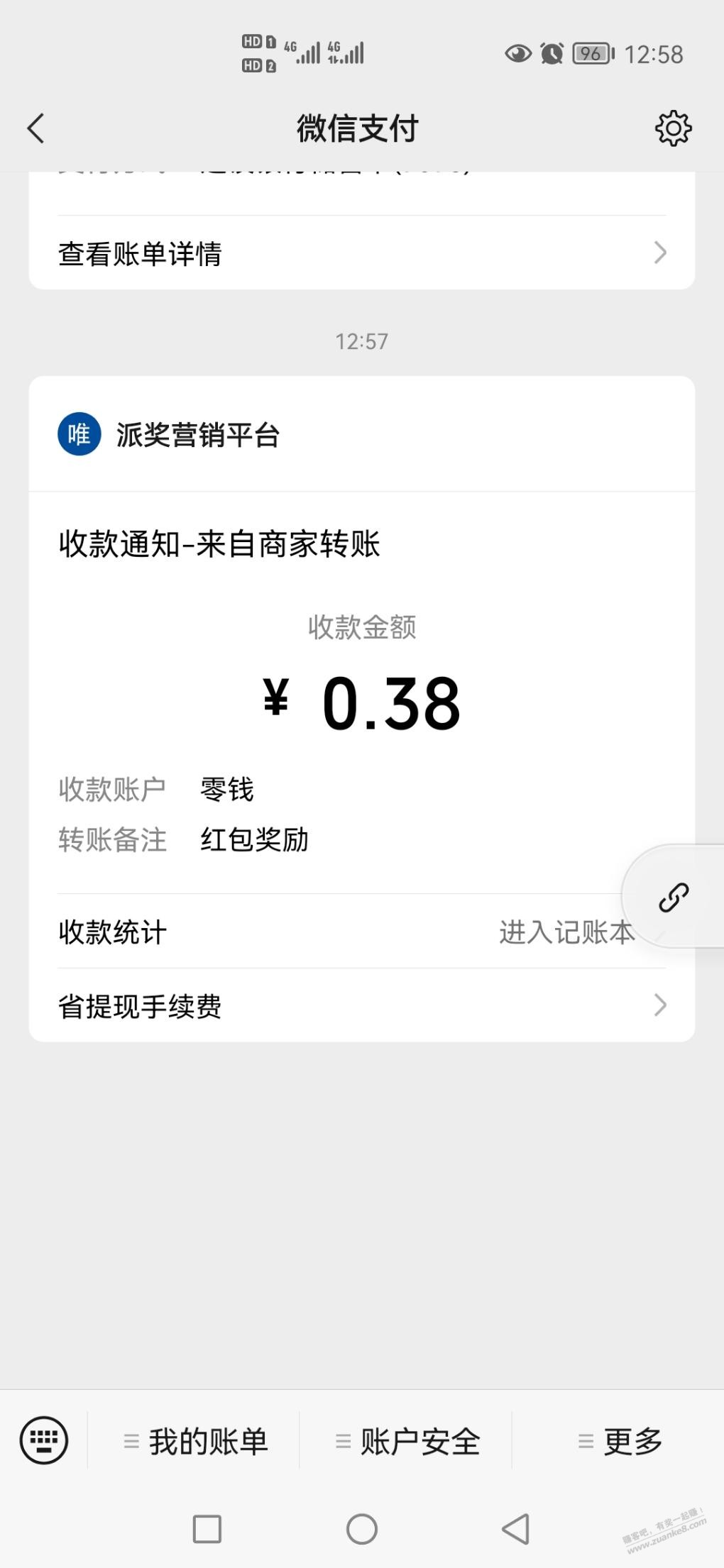
Task: Tap the floating link icon
Action: 674,897
